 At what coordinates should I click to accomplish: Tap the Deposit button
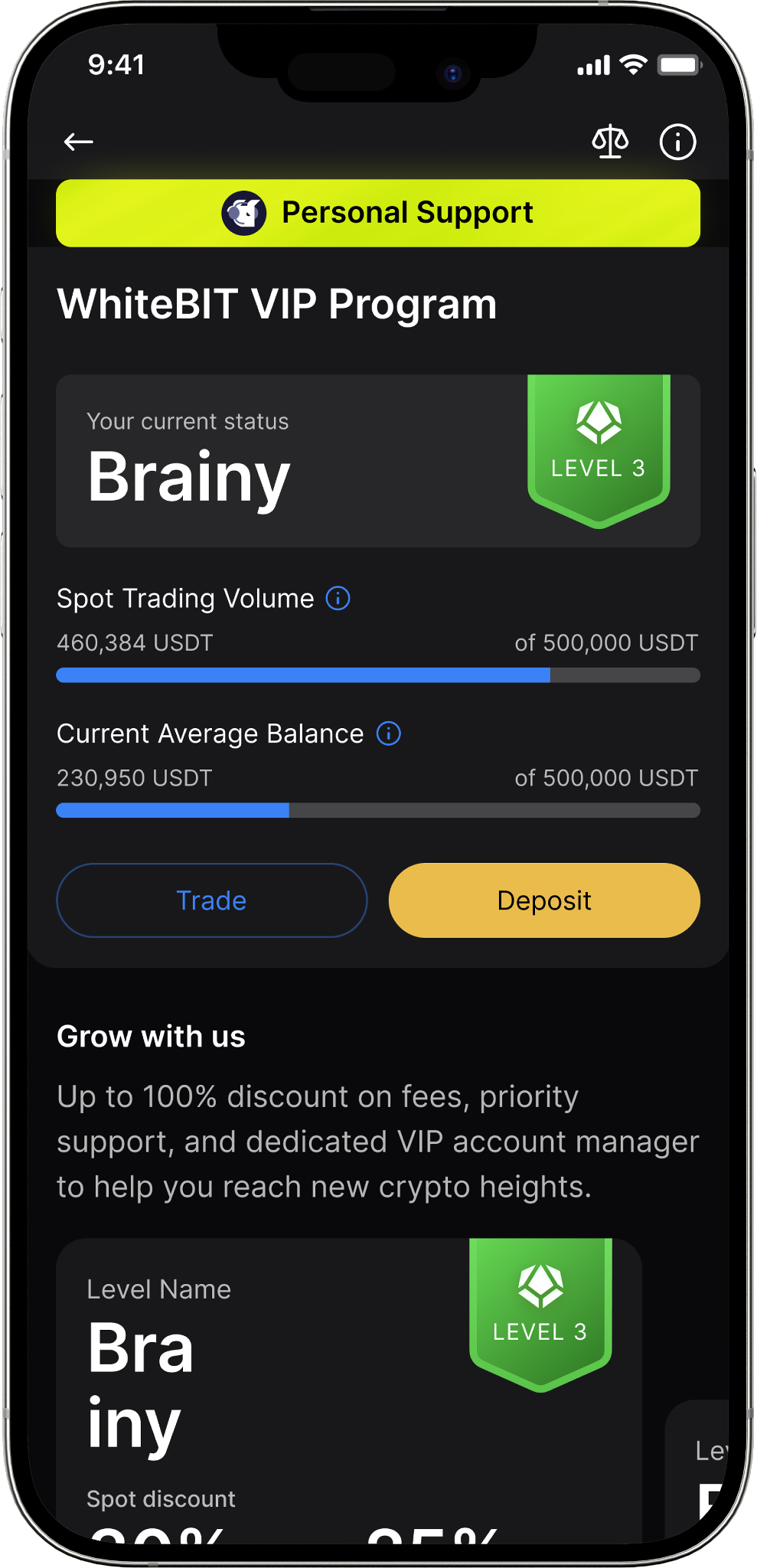point(544,900)
